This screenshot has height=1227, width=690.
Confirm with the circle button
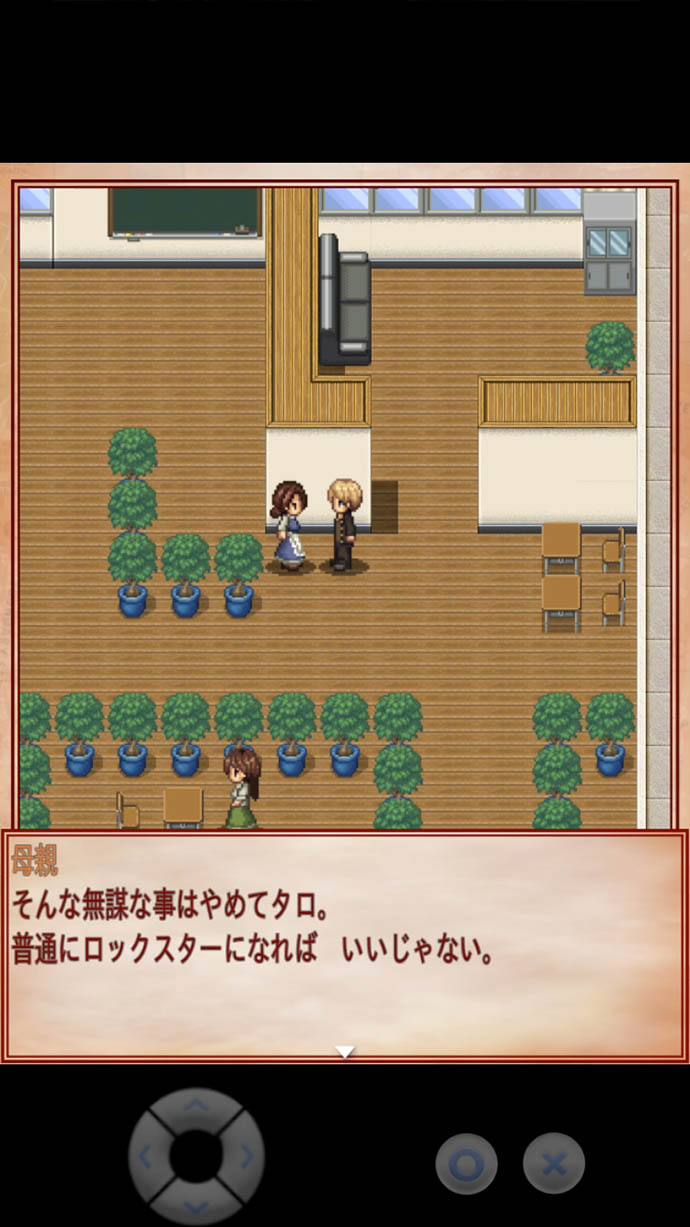[x=466, y=1163]
